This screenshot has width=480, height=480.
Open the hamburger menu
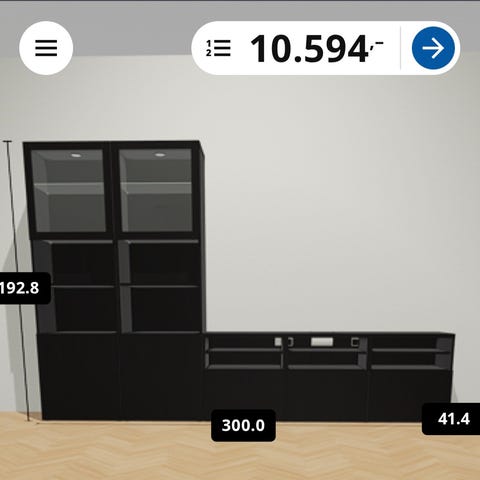(46, 48)
